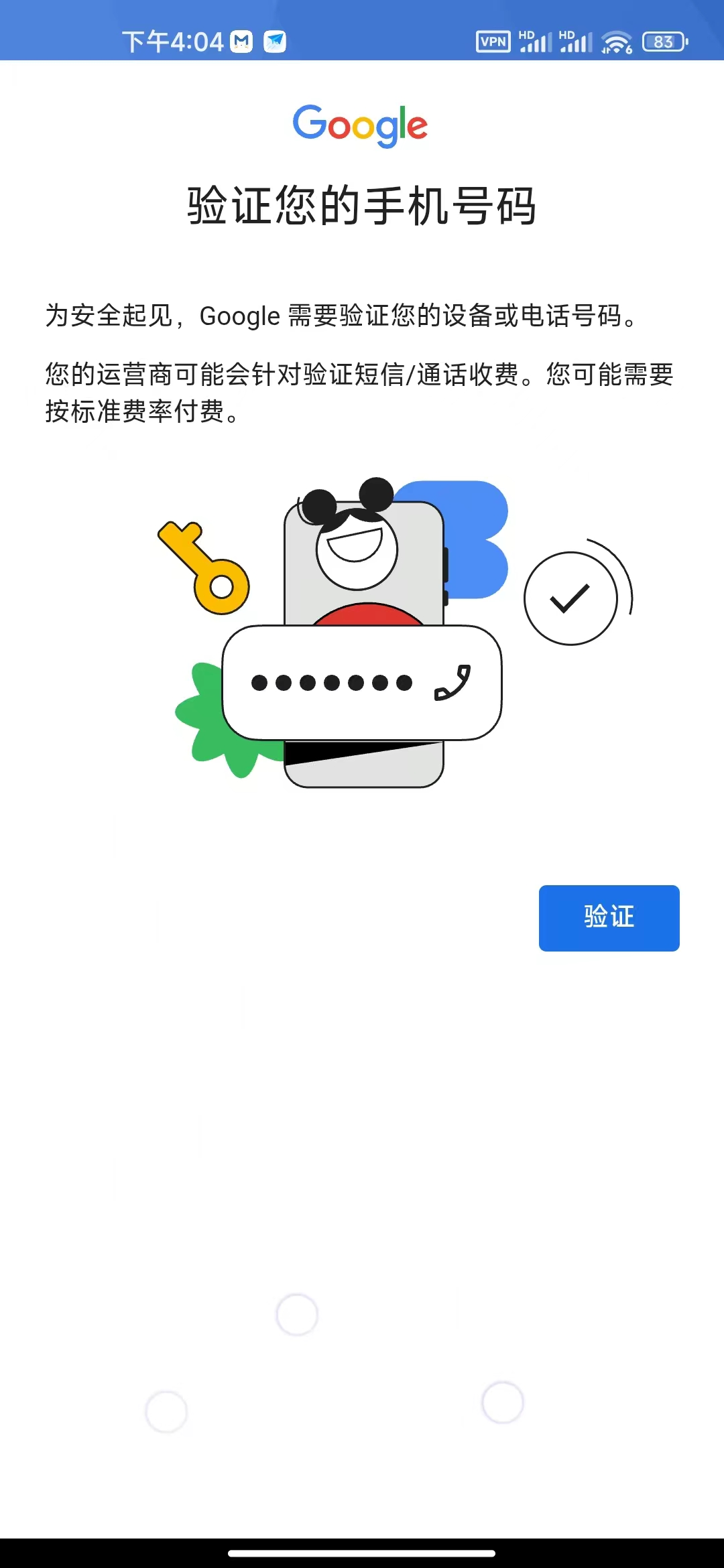Tap the clock showing 下午4:04
The height and width of the screenshot is (1568, 724).
click(173, 42)
